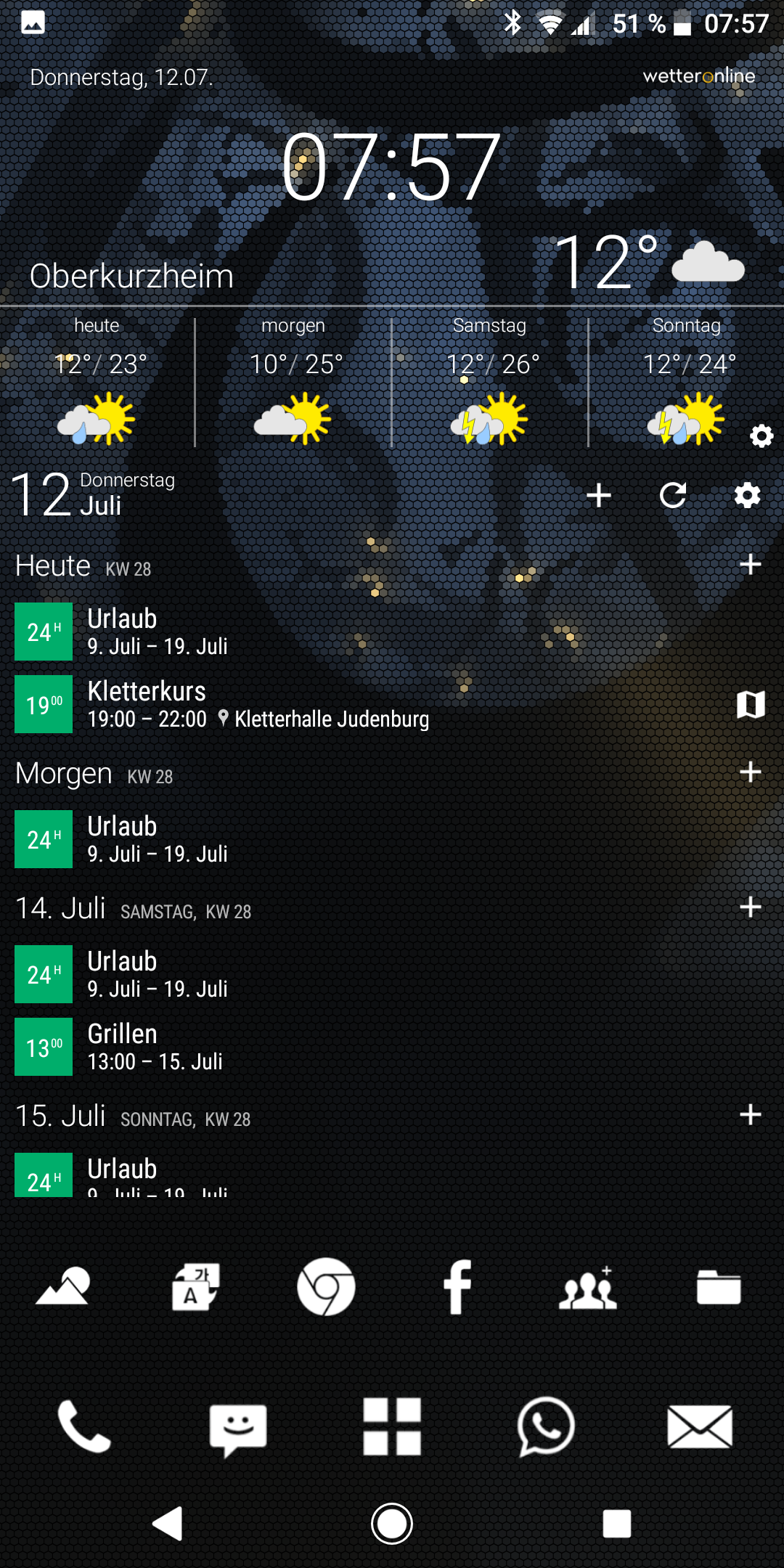Show the Kletterhalle Judenburg map
This screenshot has height=1568, width=784.
click(x=751, y=704)
